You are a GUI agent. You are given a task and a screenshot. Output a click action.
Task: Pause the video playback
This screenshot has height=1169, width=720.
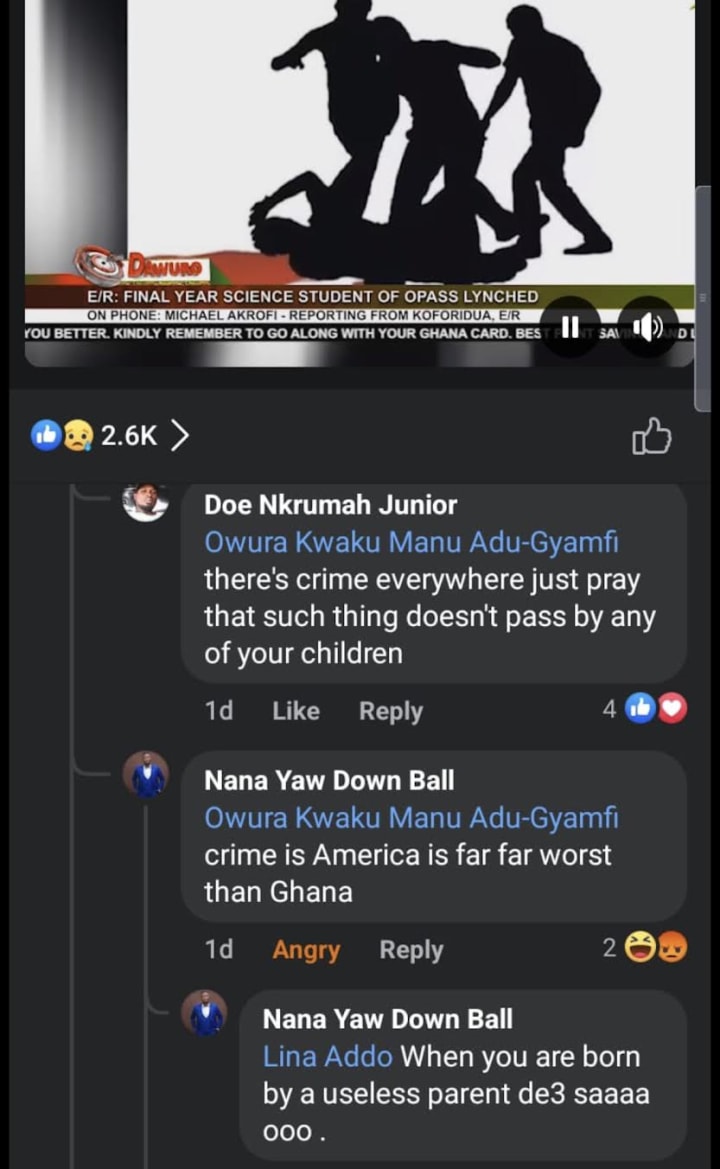pyautogui.click(x=568, y=327)
